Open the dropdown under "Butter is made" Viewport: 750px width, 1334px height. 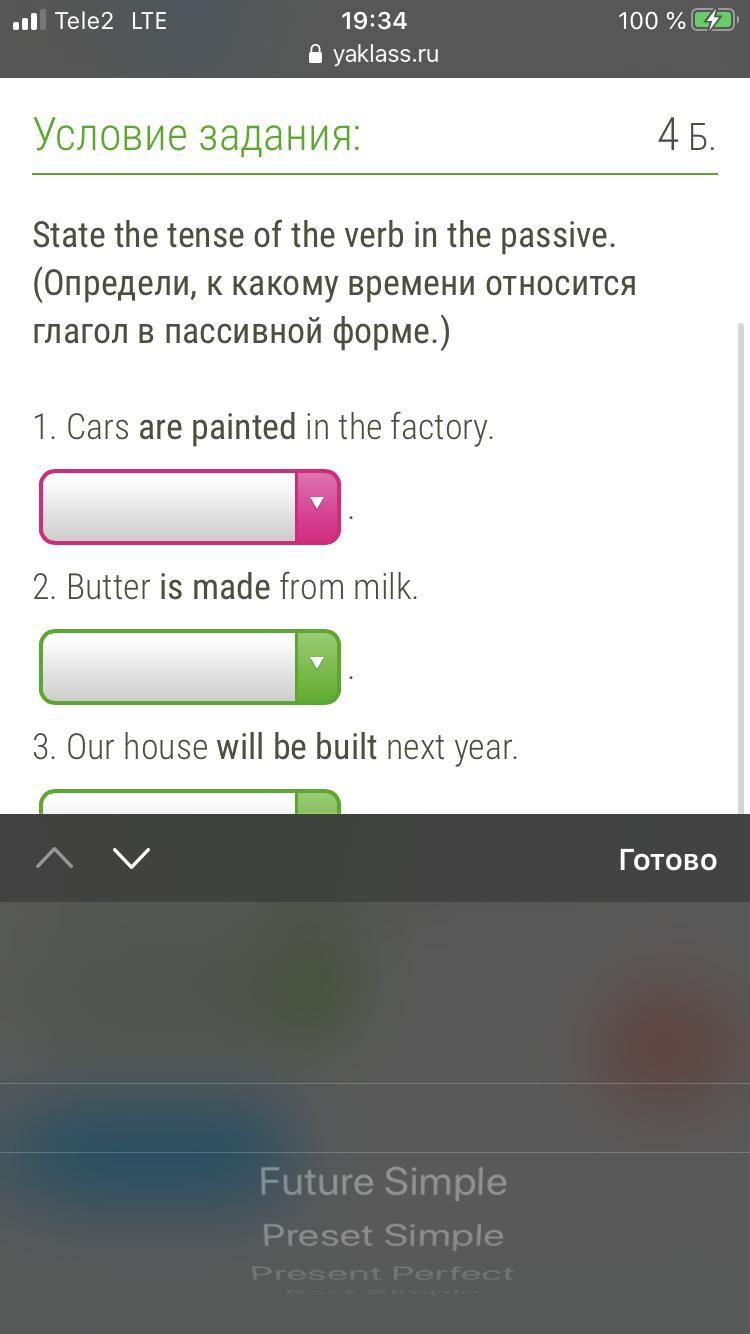190,667
